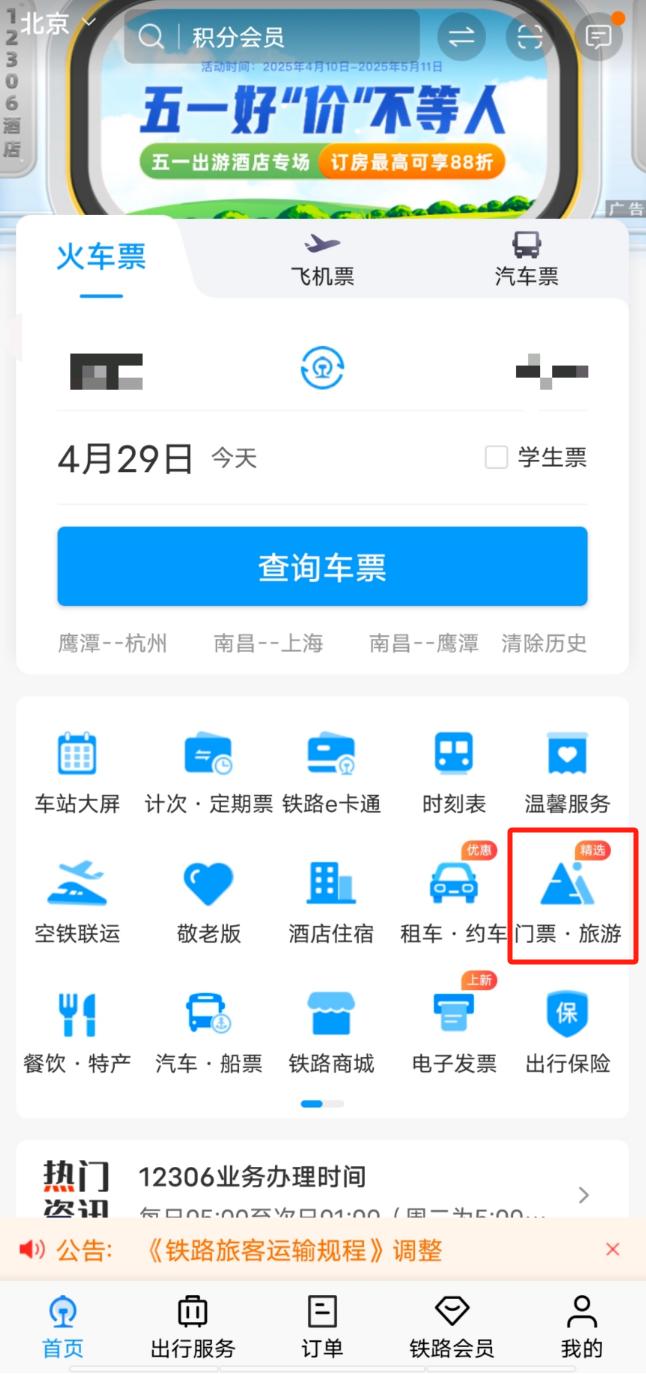The width and height of the screenshot is (646, 1374).
Task: Switch to the 飞机票 tab
Action: click(x=322, y=259)
